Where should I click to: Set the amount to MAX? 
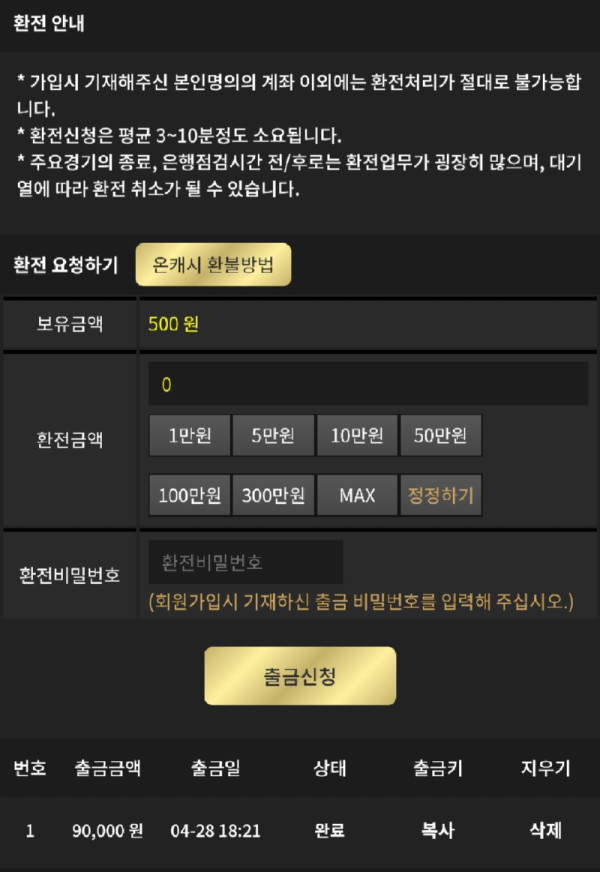point(357,495)
